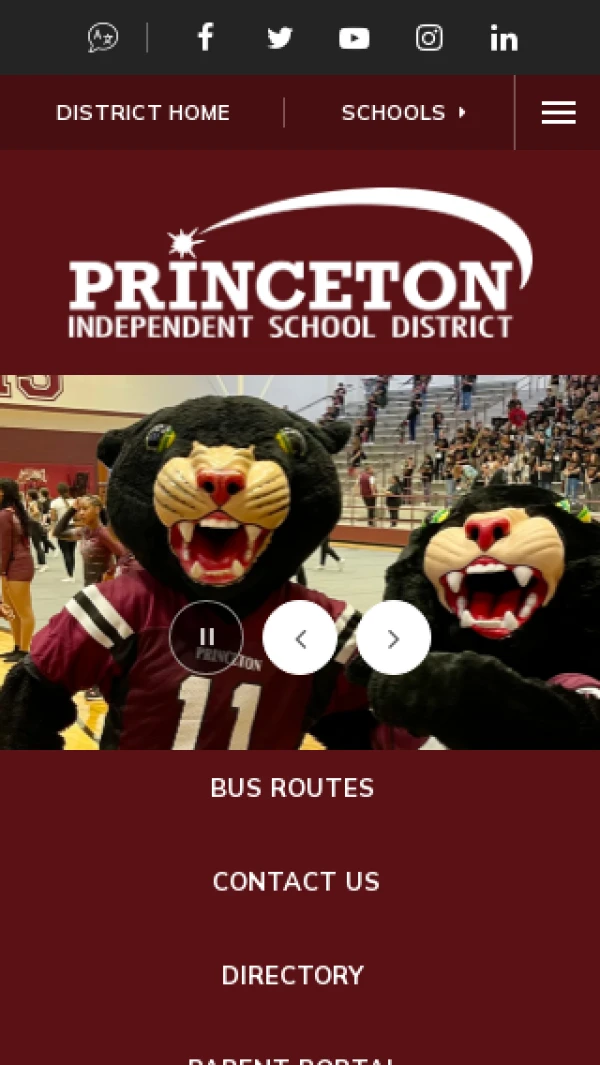Select Contact Us

296,881
